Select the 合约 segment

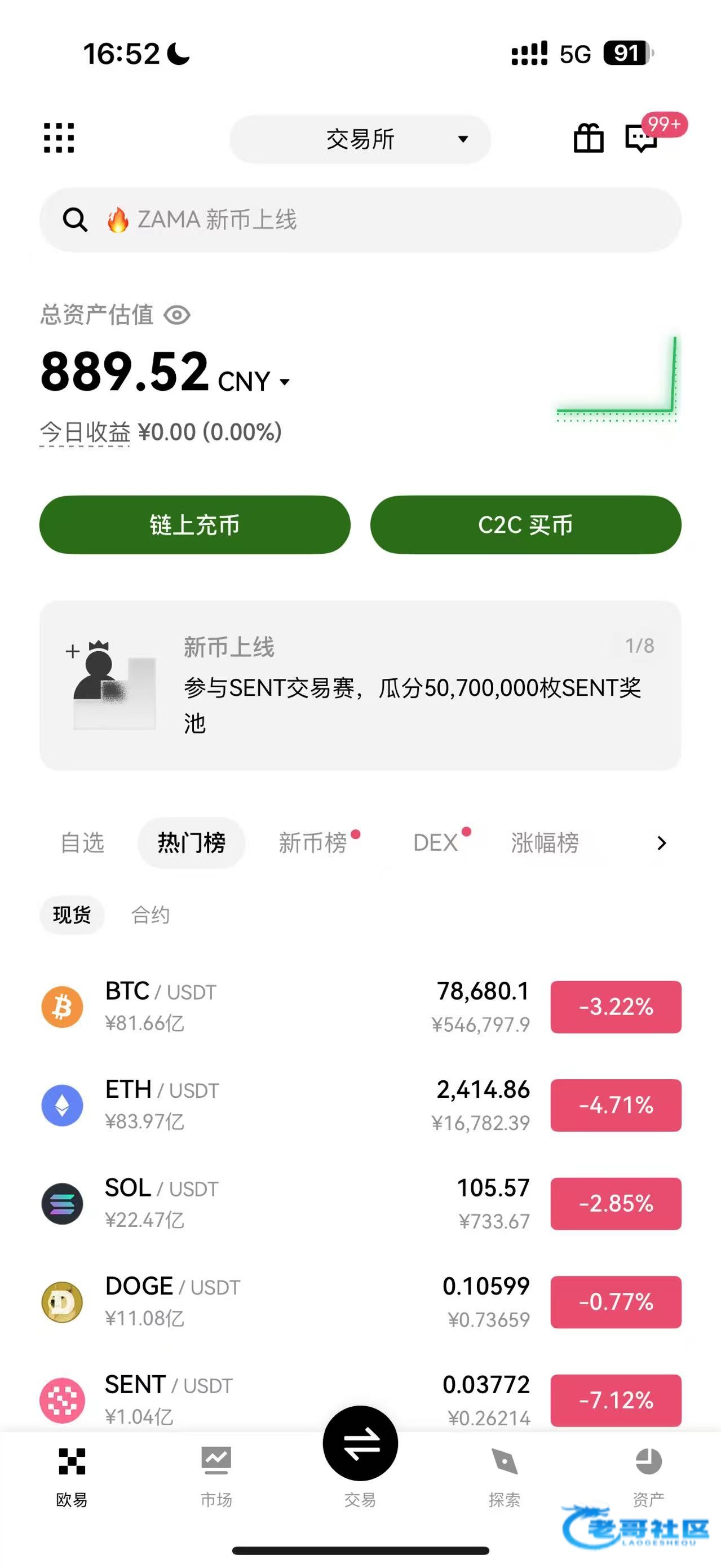(151, 915)
